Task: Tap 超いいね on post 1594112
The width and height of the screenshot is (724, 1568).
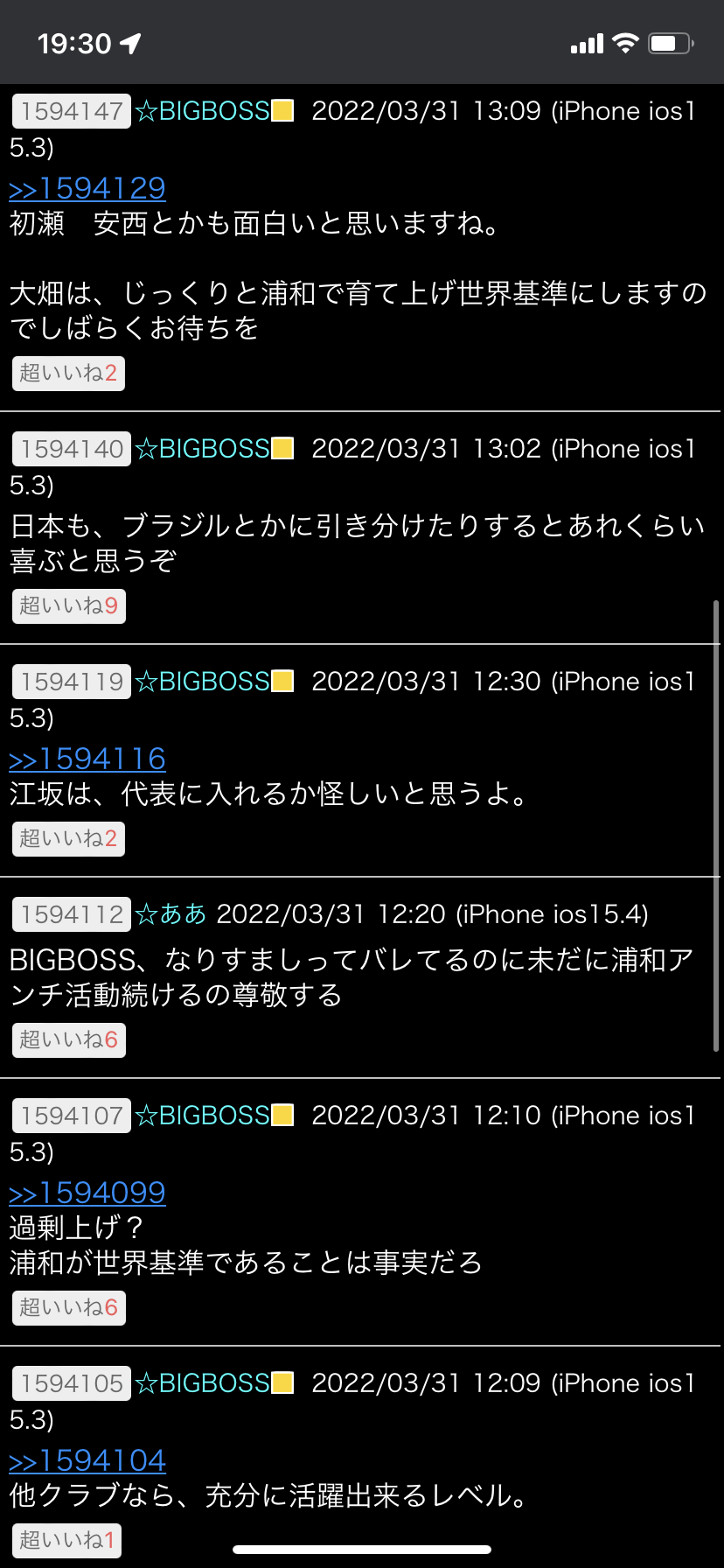Action: (x=68, y=1040)
